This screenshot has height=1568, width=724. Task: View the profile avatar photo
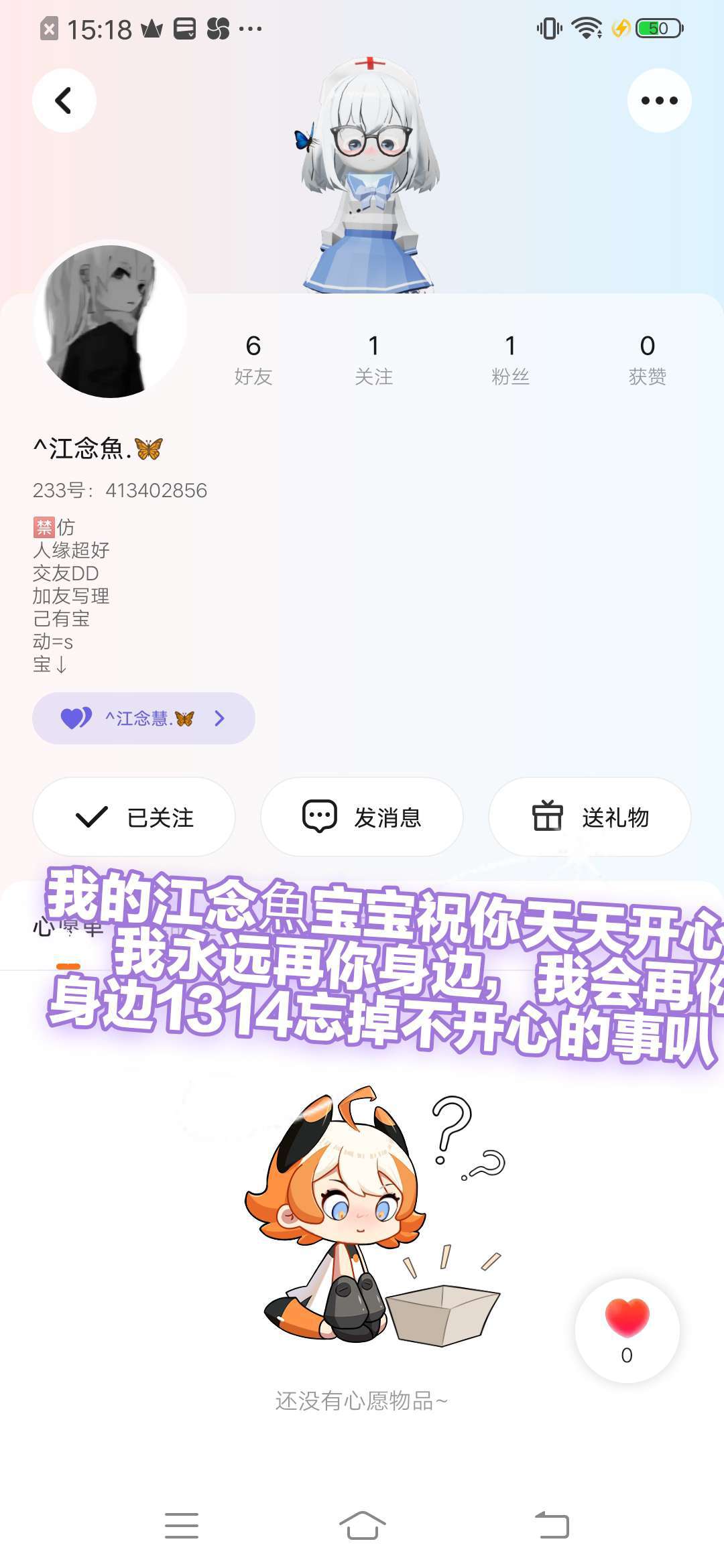[111, 320]
